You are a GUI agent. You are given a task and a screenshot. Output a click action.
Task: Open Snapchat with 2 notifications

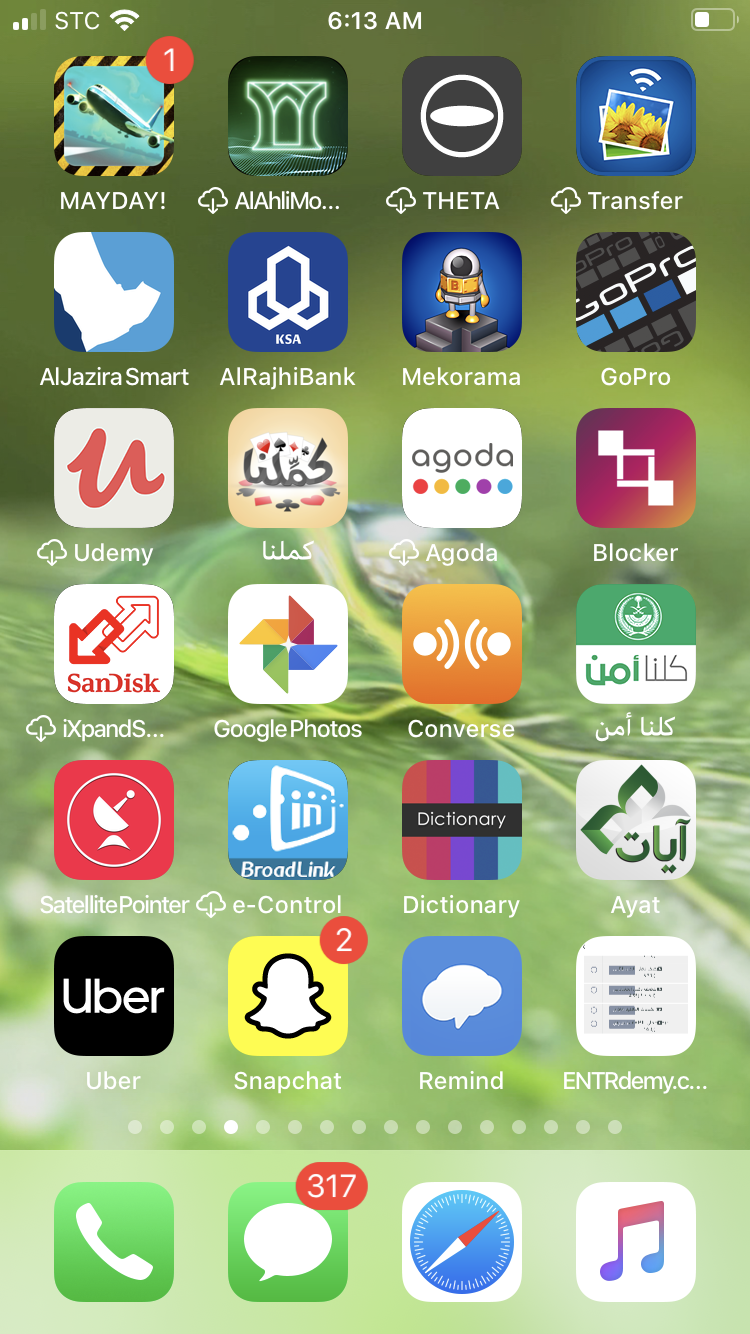(288, 996)
